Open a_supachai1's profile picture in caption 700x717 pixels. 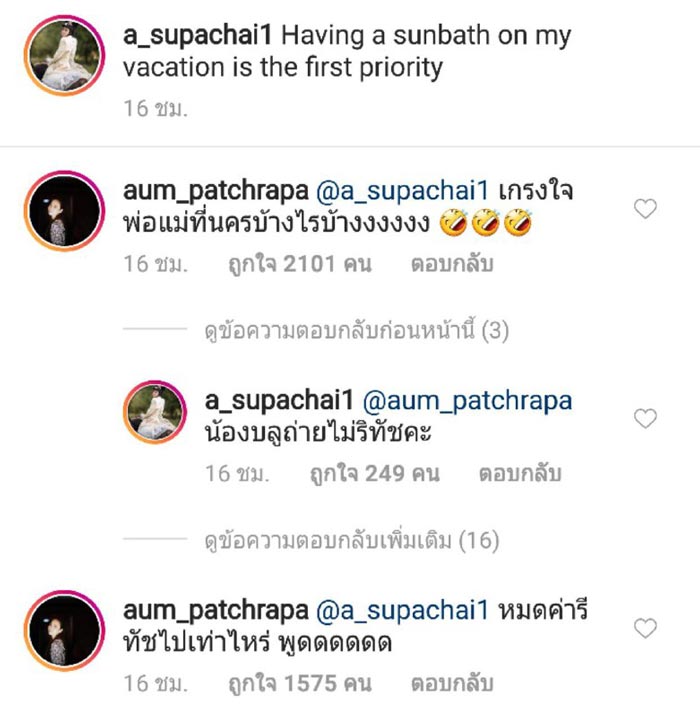[63, 56]
